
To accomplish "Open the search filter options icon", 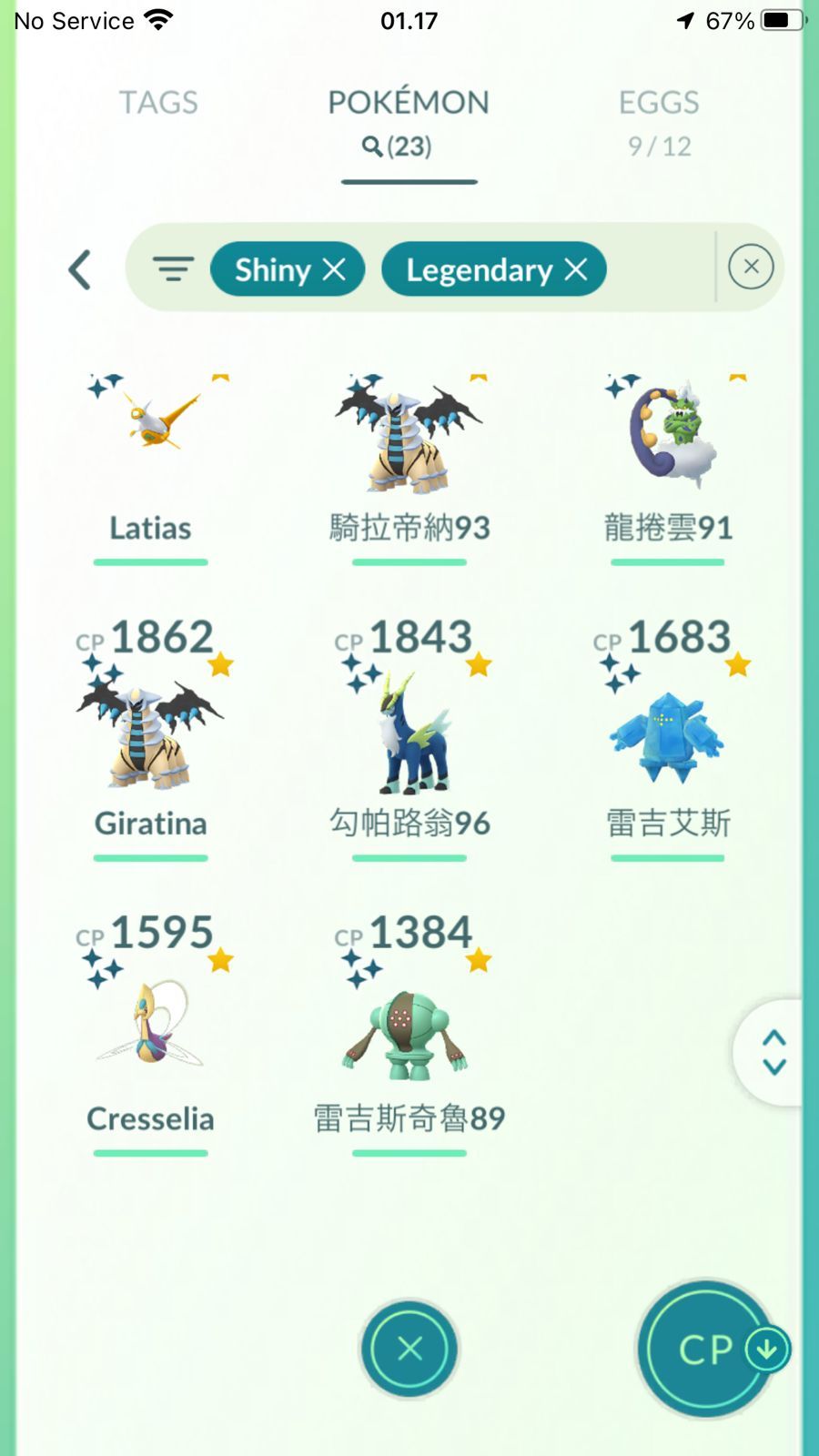I will (173, 269).
